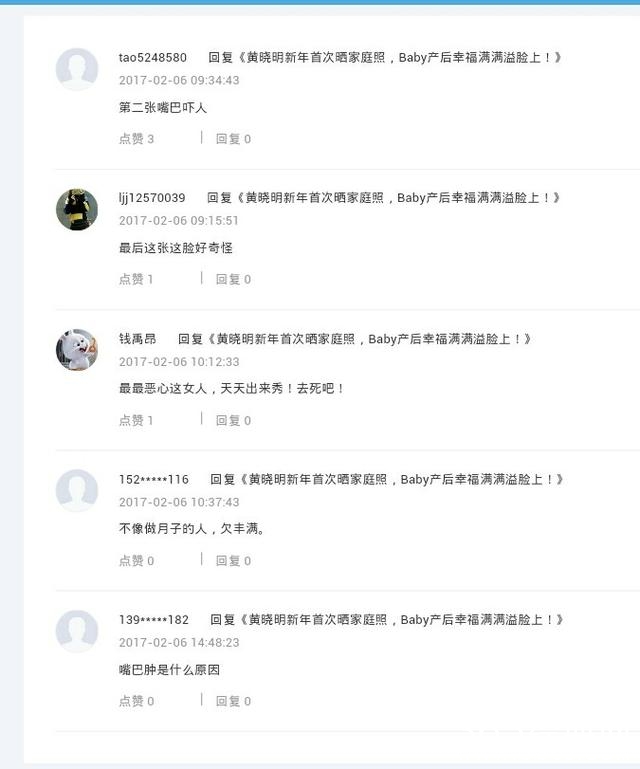Like tao5248580's comment

tap(136, 139)
